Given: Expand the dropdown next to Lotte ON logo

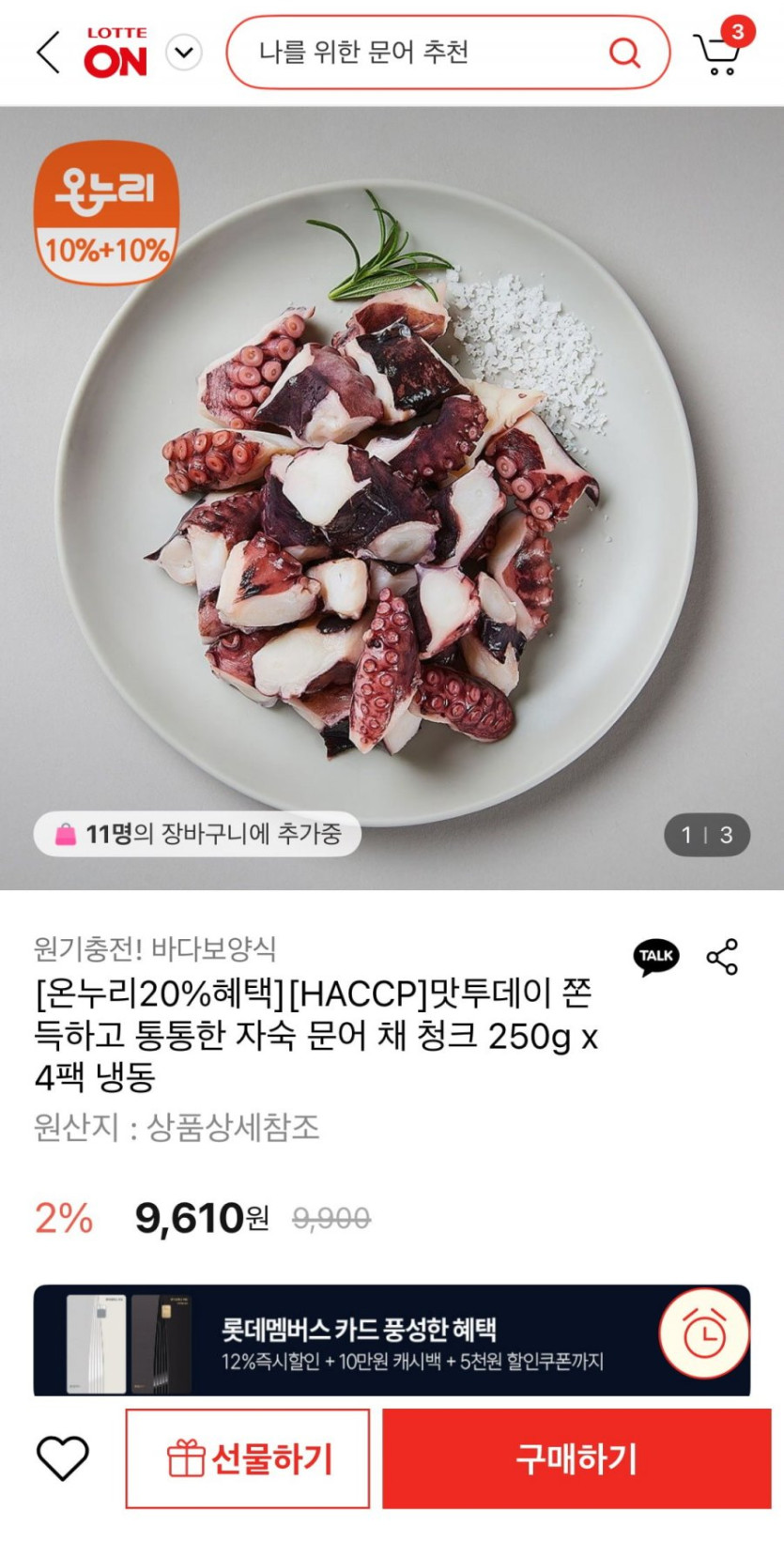Looking at the screenshot, I should [184, 53].
